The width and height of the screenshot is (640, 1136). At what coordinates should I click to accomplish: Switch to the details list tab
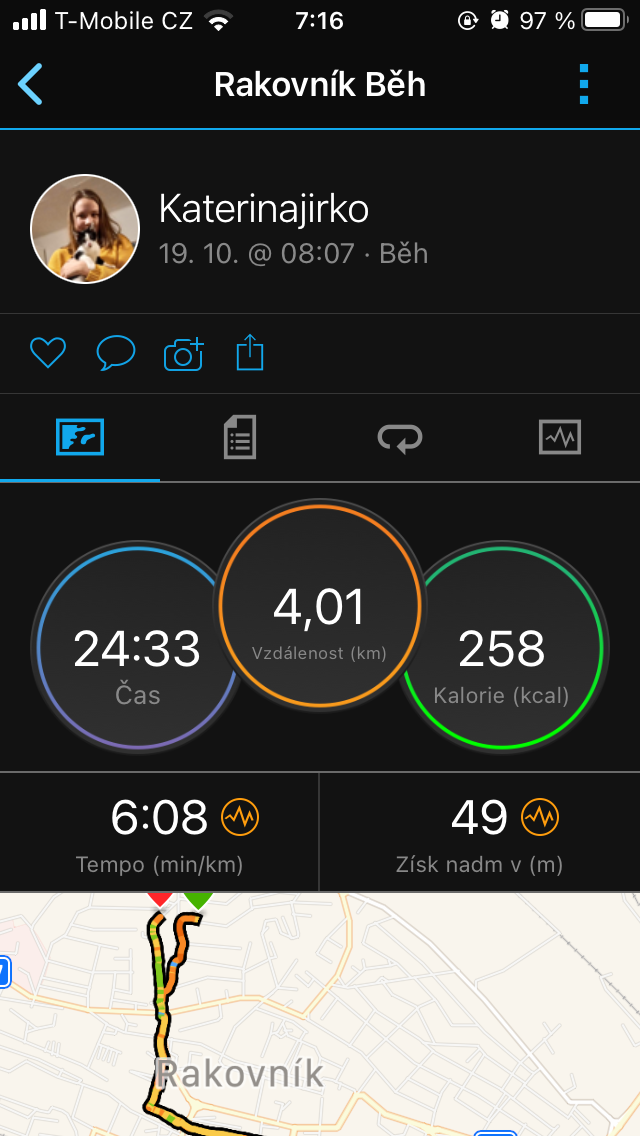[239, 438]
